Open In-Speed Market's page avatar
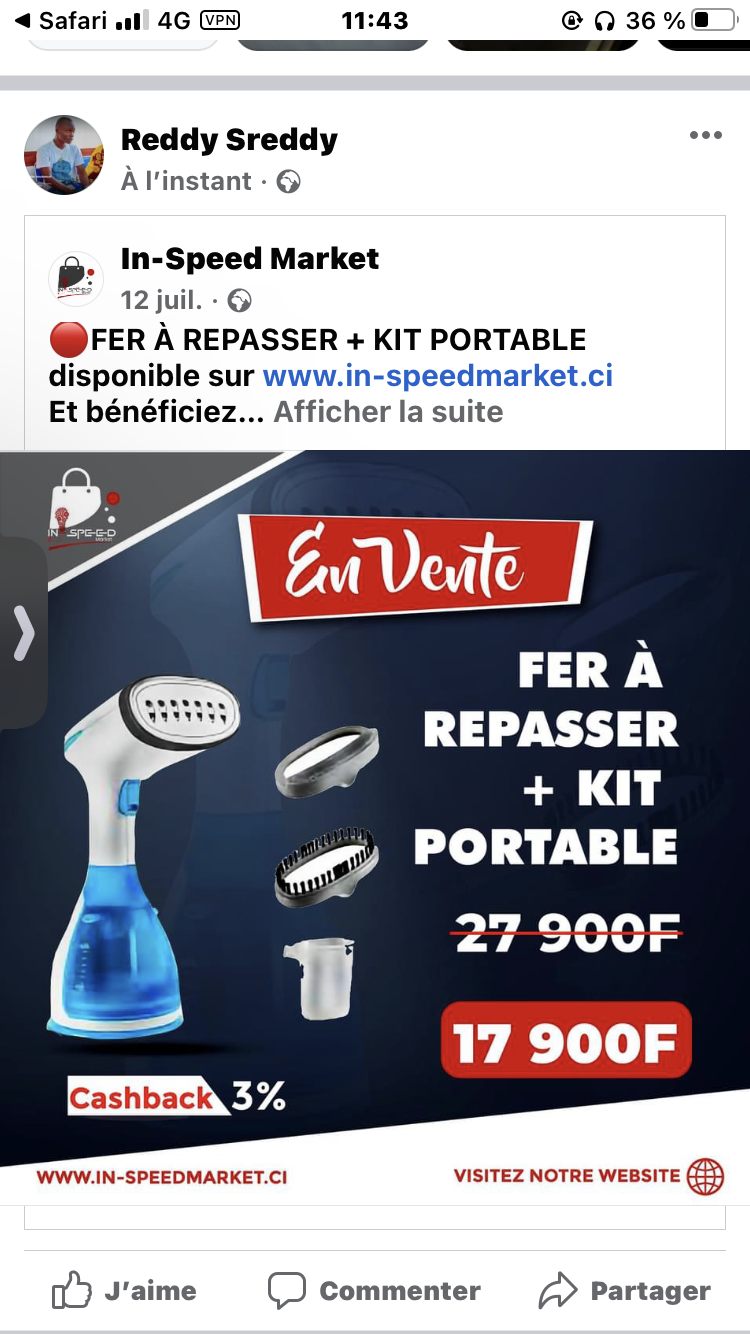This screenshot has width=750, height=1334. pyautogui.click(x=76, y=278)
